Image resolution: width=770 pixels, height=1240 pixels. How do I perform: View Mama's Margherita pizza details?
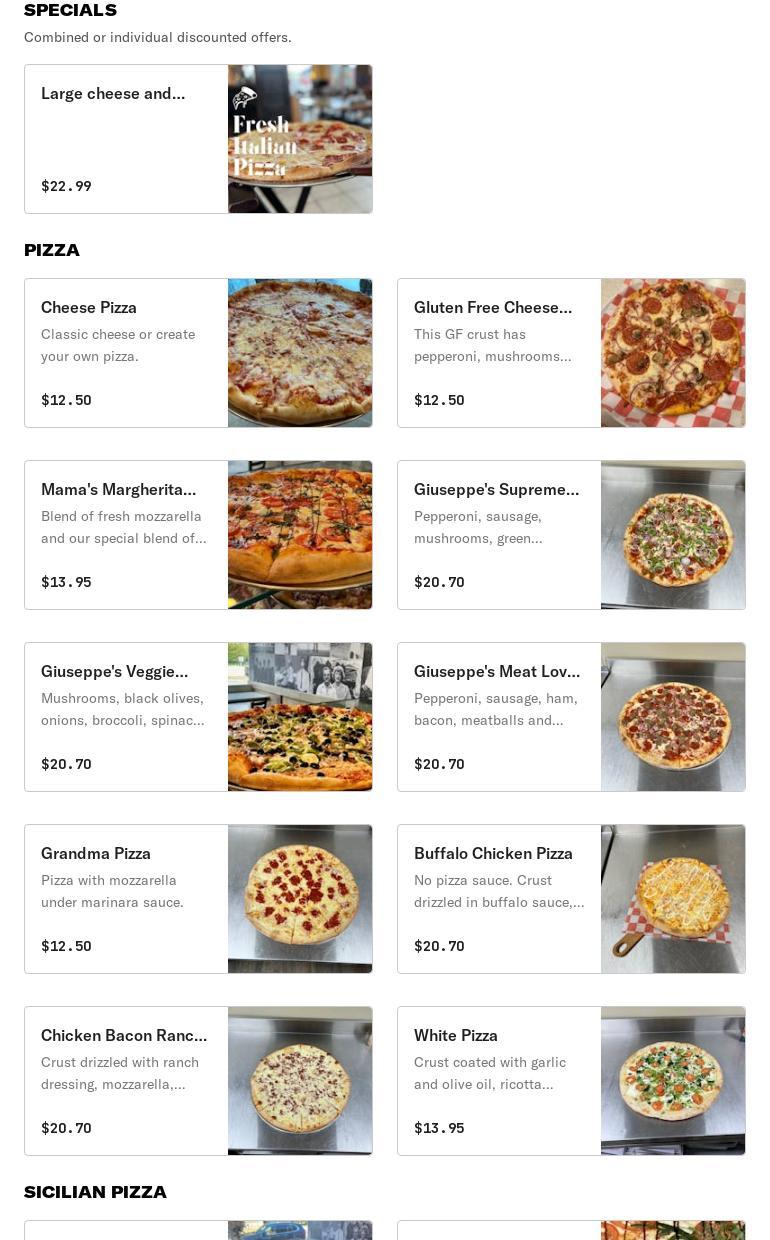[x=198, y=535]
